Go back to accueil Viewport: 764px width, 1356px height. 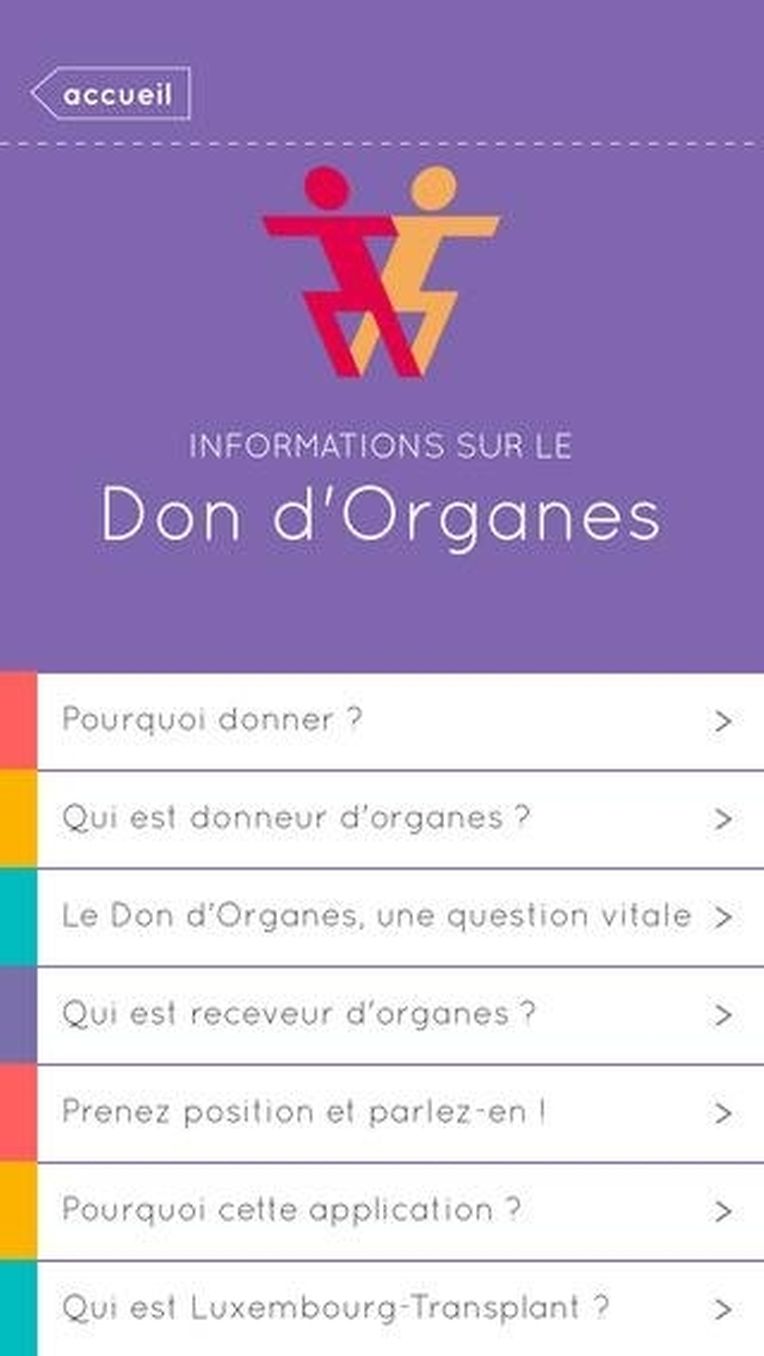click(x=111, y=94)
